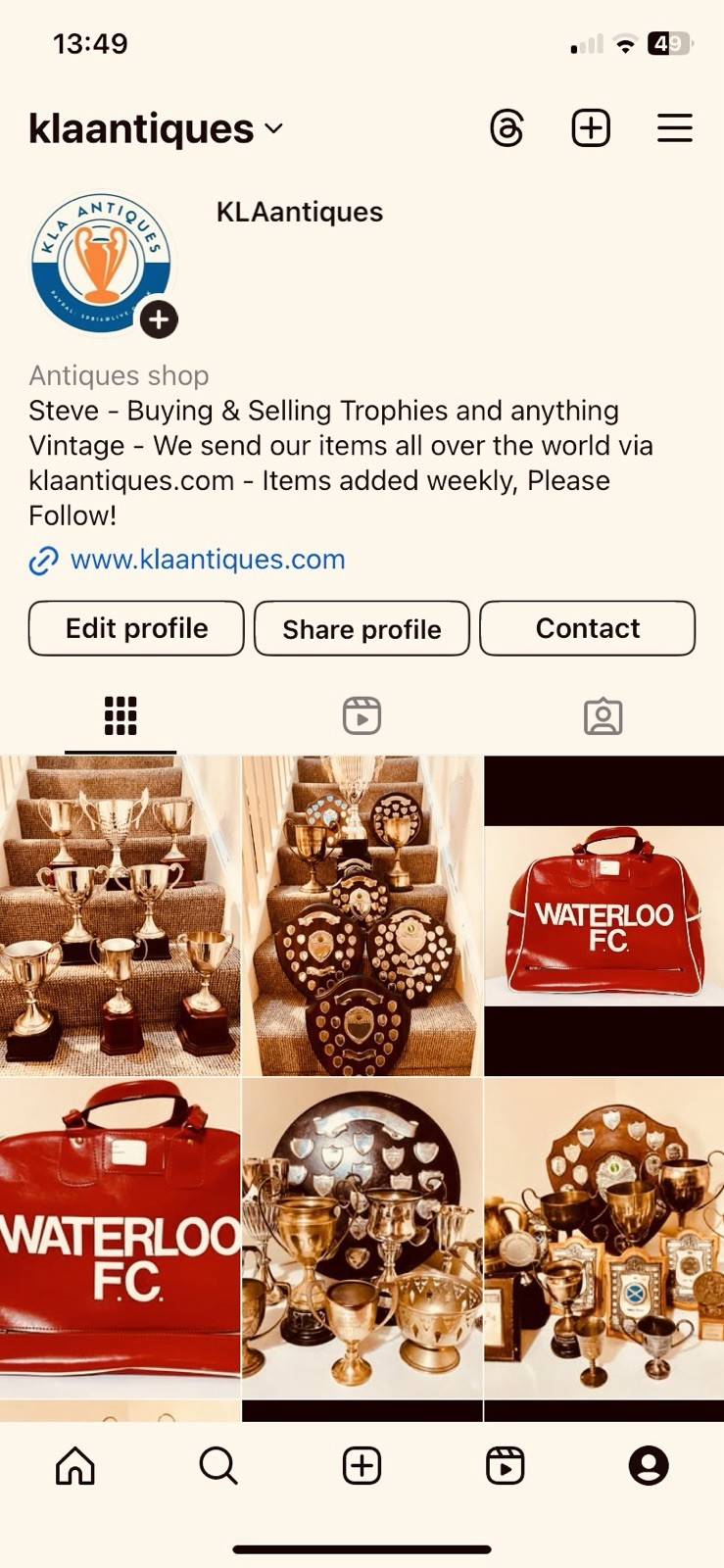
Task: Go to the Home feed in bottom navigation
Action: [x=75, y=1466]
